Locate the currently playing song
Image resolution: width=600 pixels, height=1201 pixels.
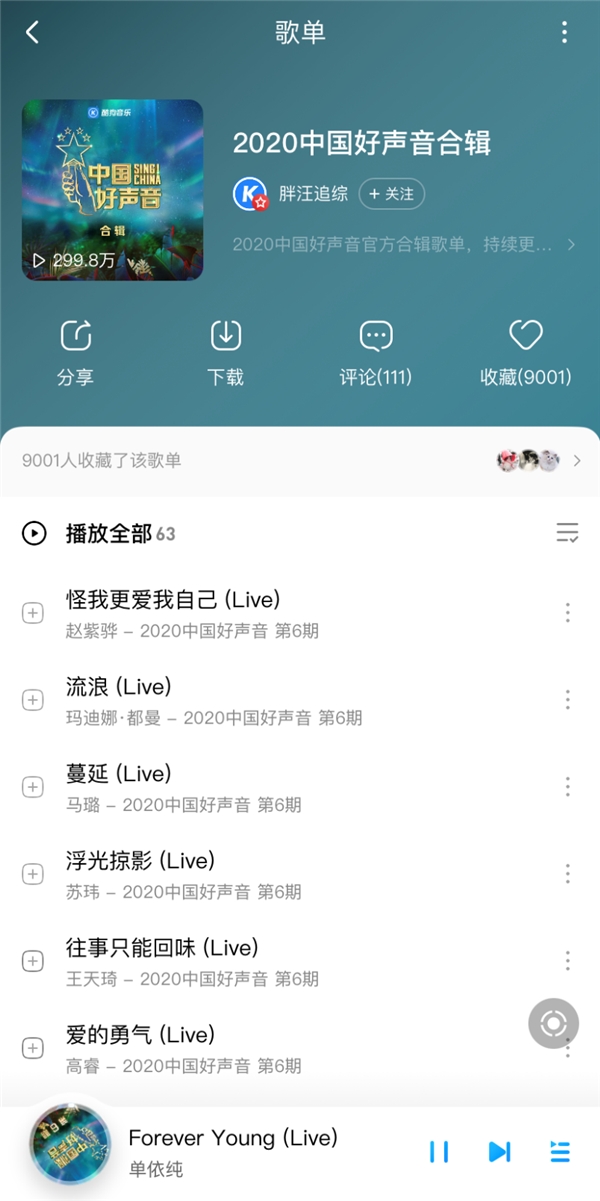coord(553,1023)
